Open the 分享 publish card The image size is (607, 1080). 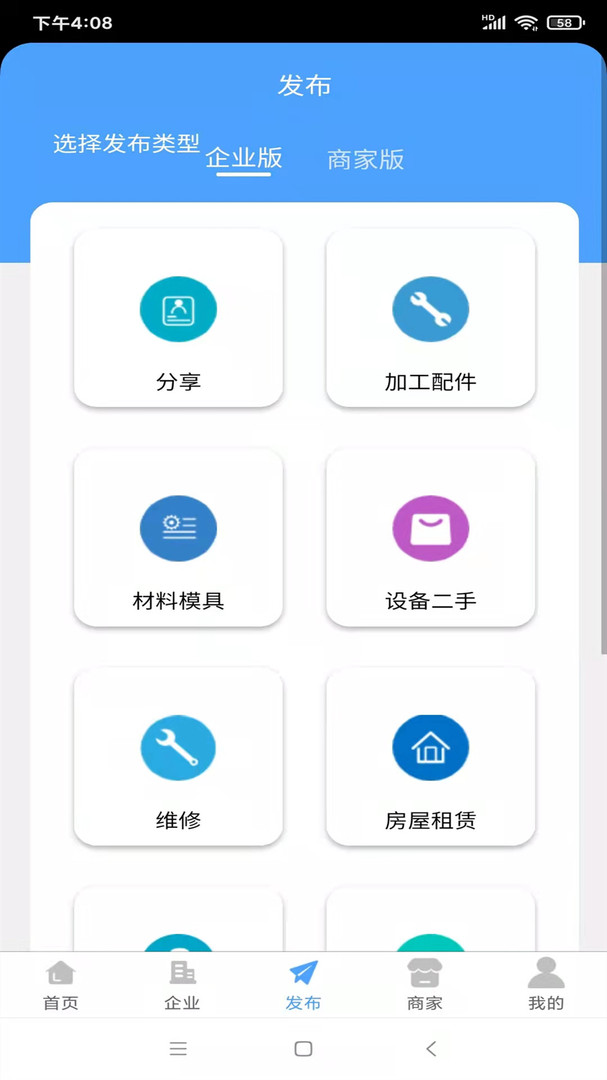click(178, 318)
